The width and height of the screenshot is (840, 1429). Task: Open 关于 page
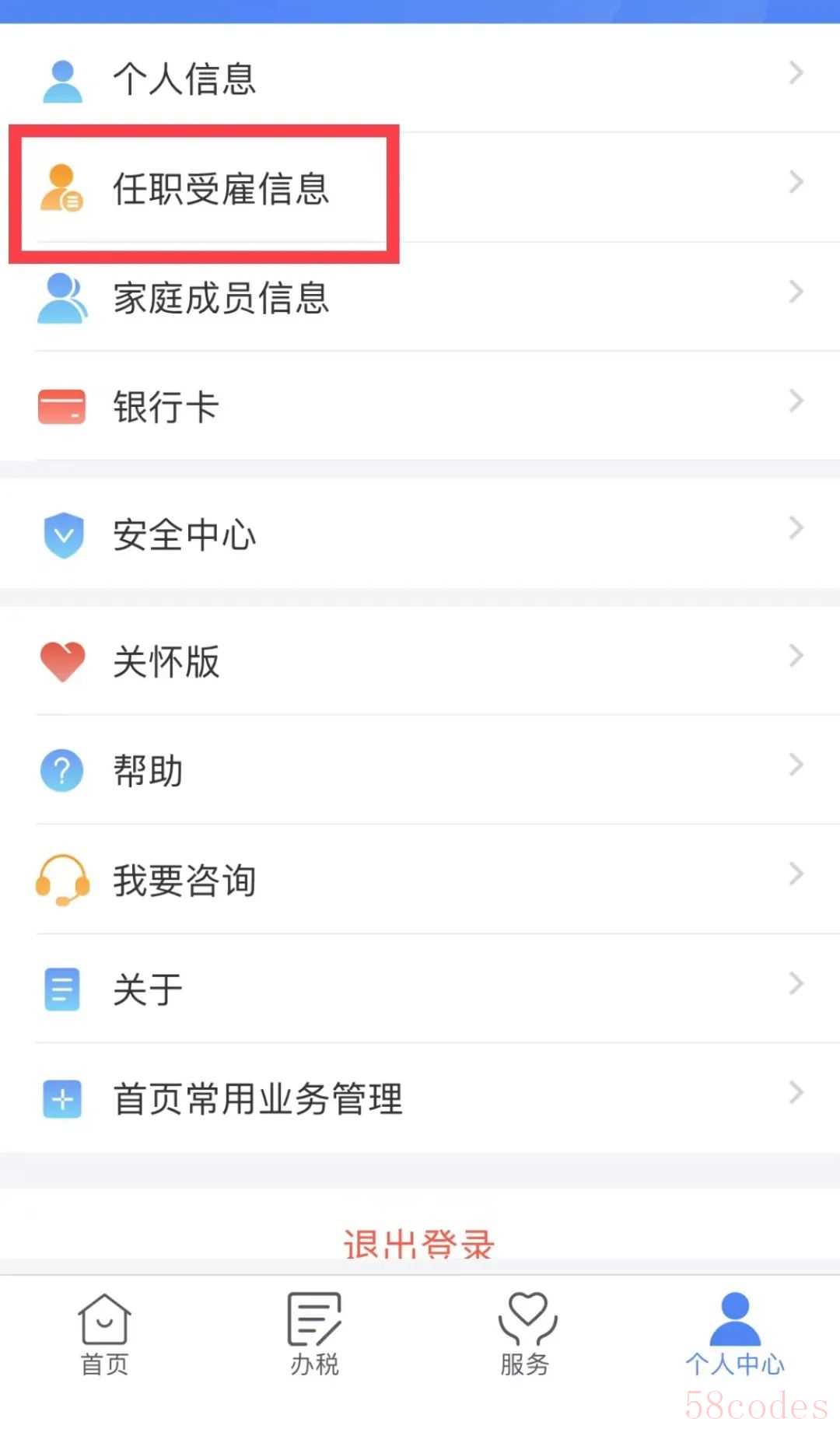tap(420, 989)
